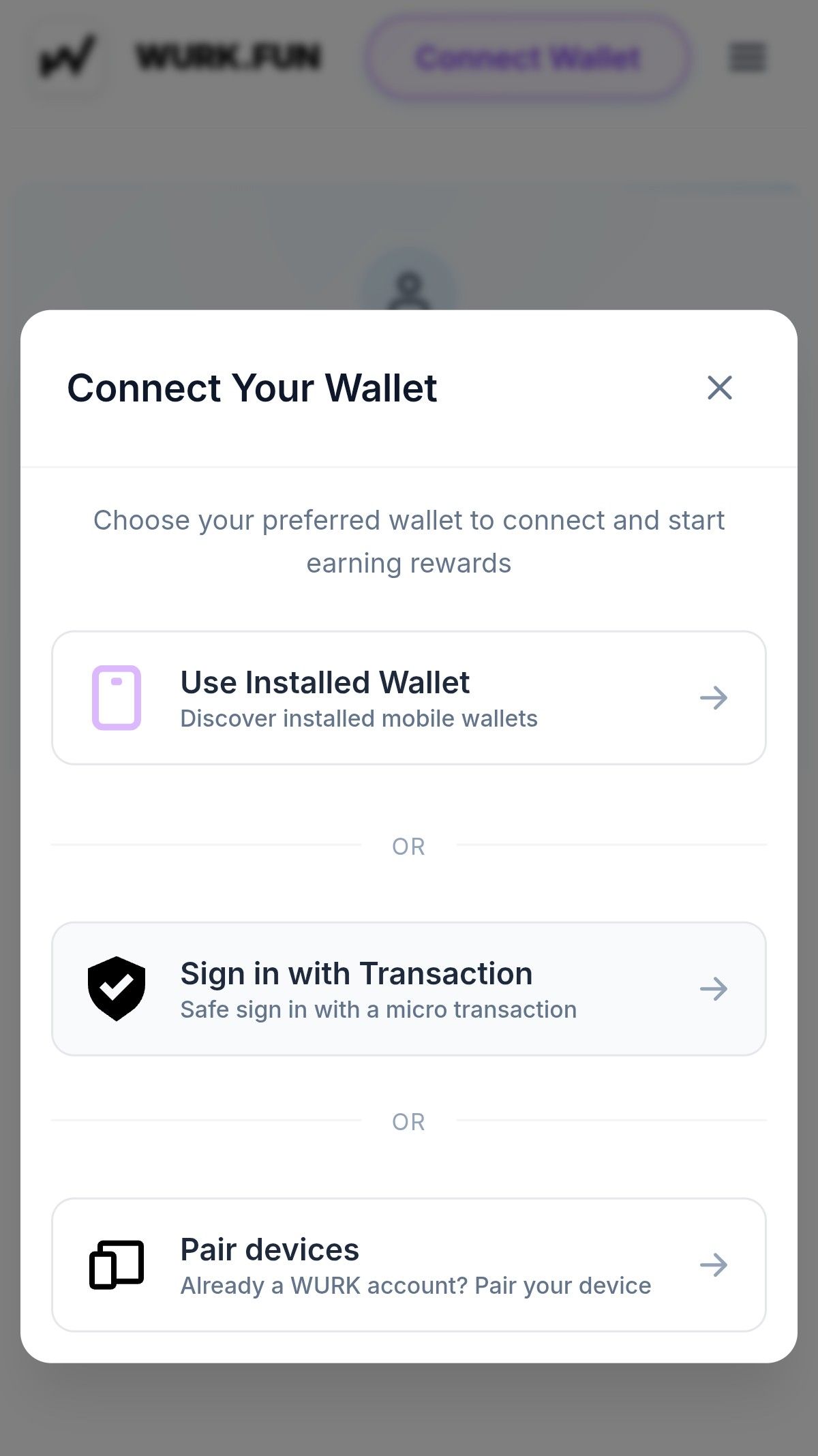Choose Sign in with Transaction
Screen dimensions: 818x1456
(409, 989)
